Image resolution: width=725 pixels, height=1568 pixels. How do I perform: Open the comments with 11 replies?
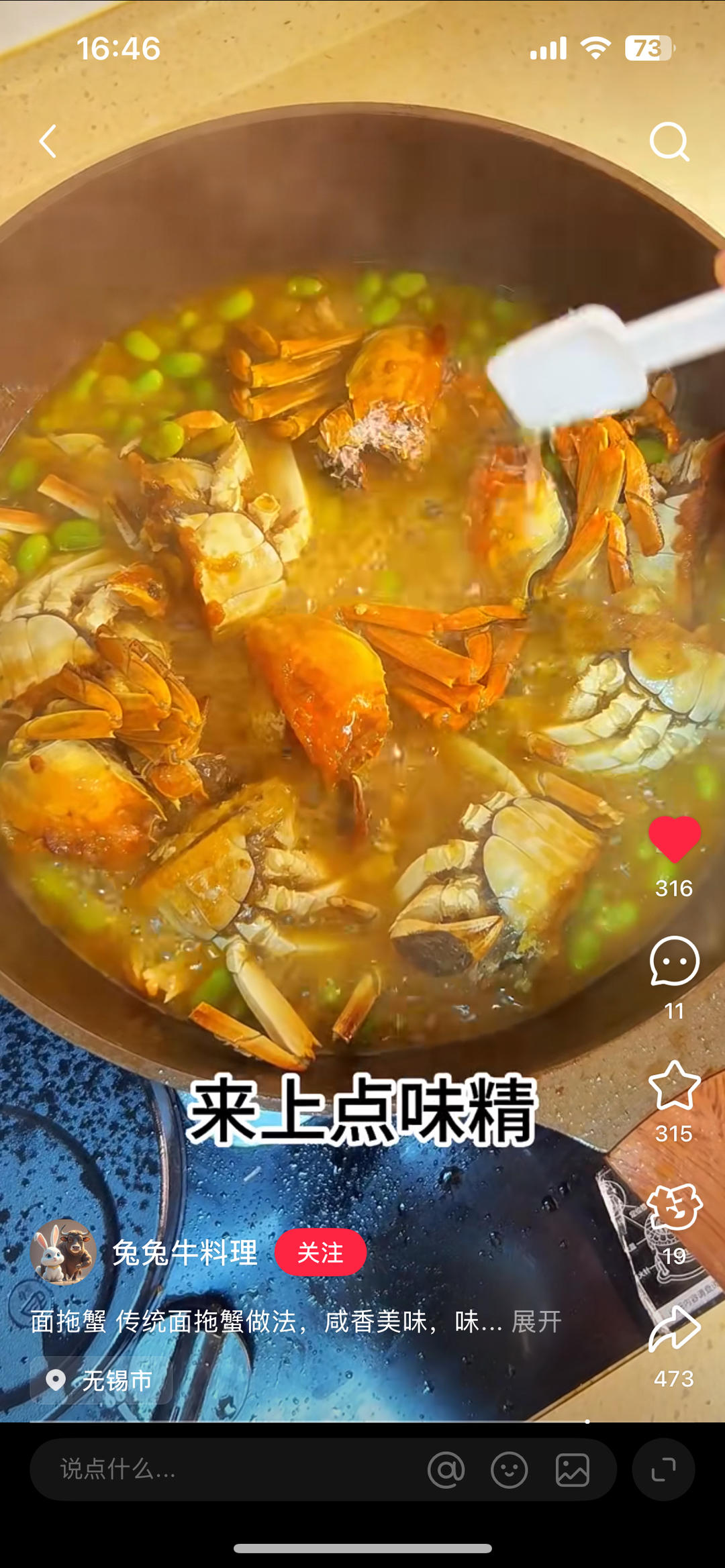pyautogui.click(x=674, y=961)
